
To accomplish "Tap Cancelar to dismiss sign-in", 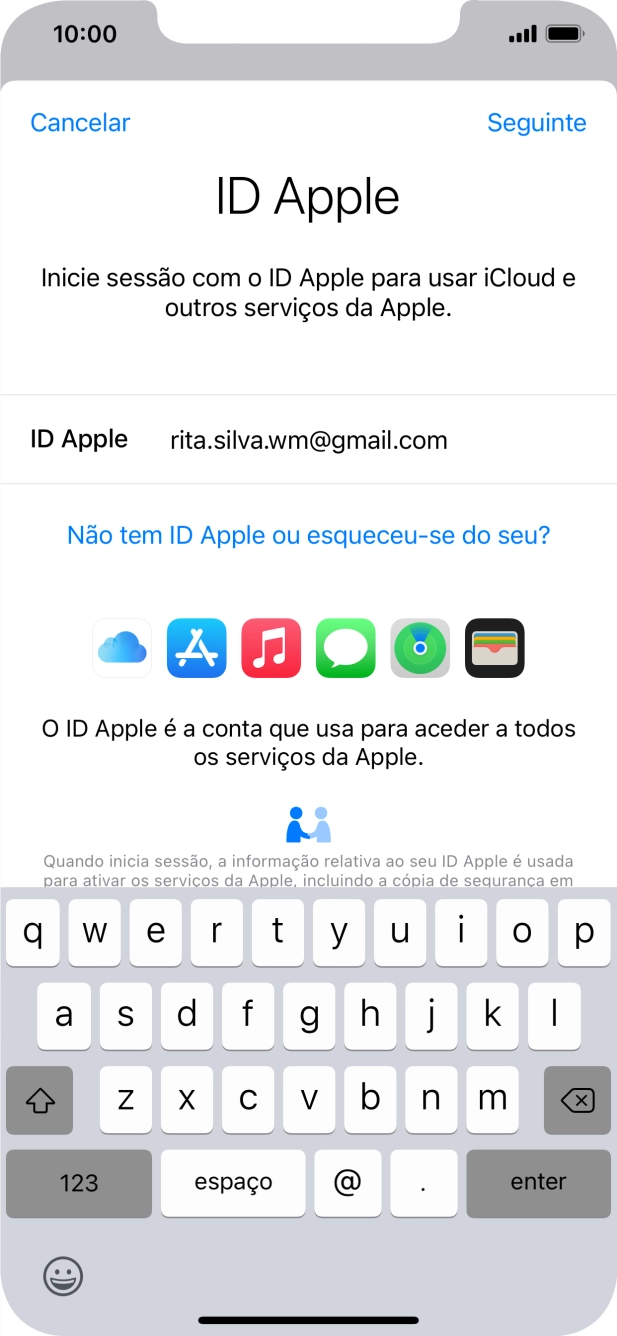I will [x=80, y=122].
